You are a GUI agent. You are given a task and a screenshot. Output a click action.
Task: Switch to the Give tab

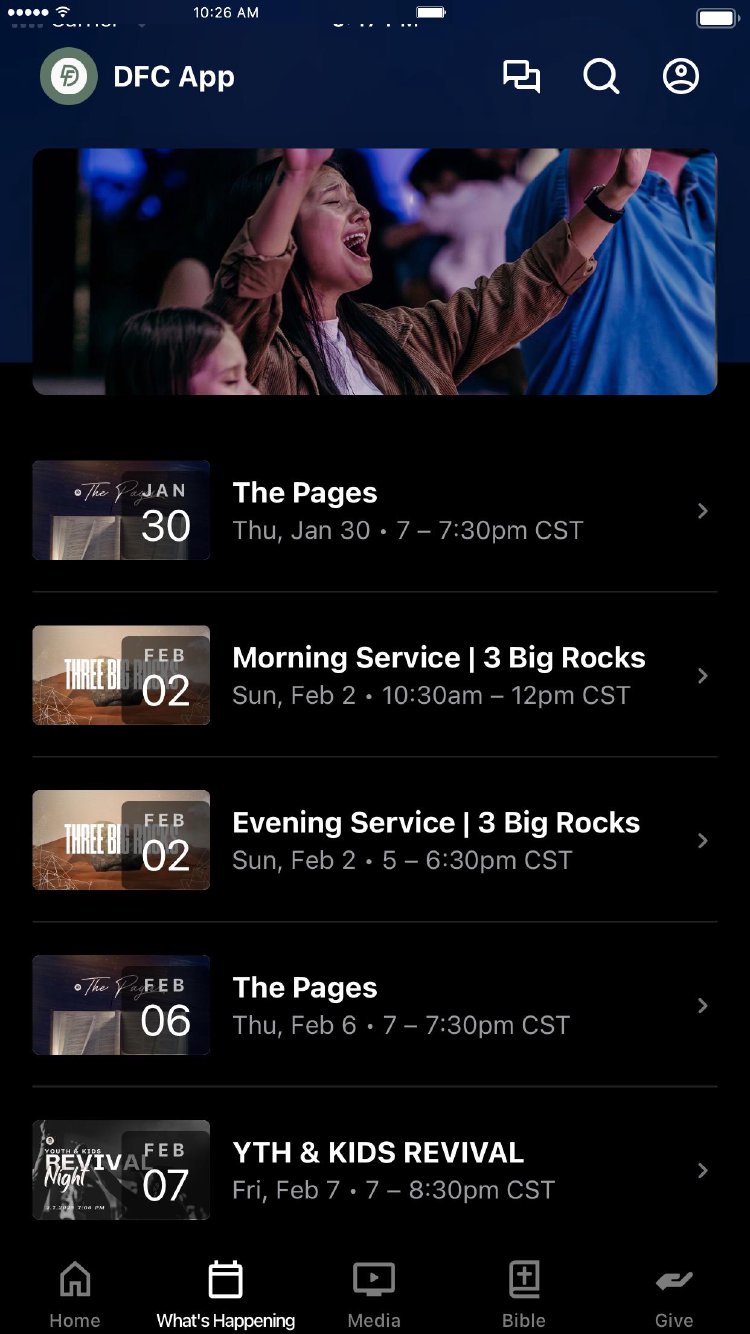(674, 1294)
